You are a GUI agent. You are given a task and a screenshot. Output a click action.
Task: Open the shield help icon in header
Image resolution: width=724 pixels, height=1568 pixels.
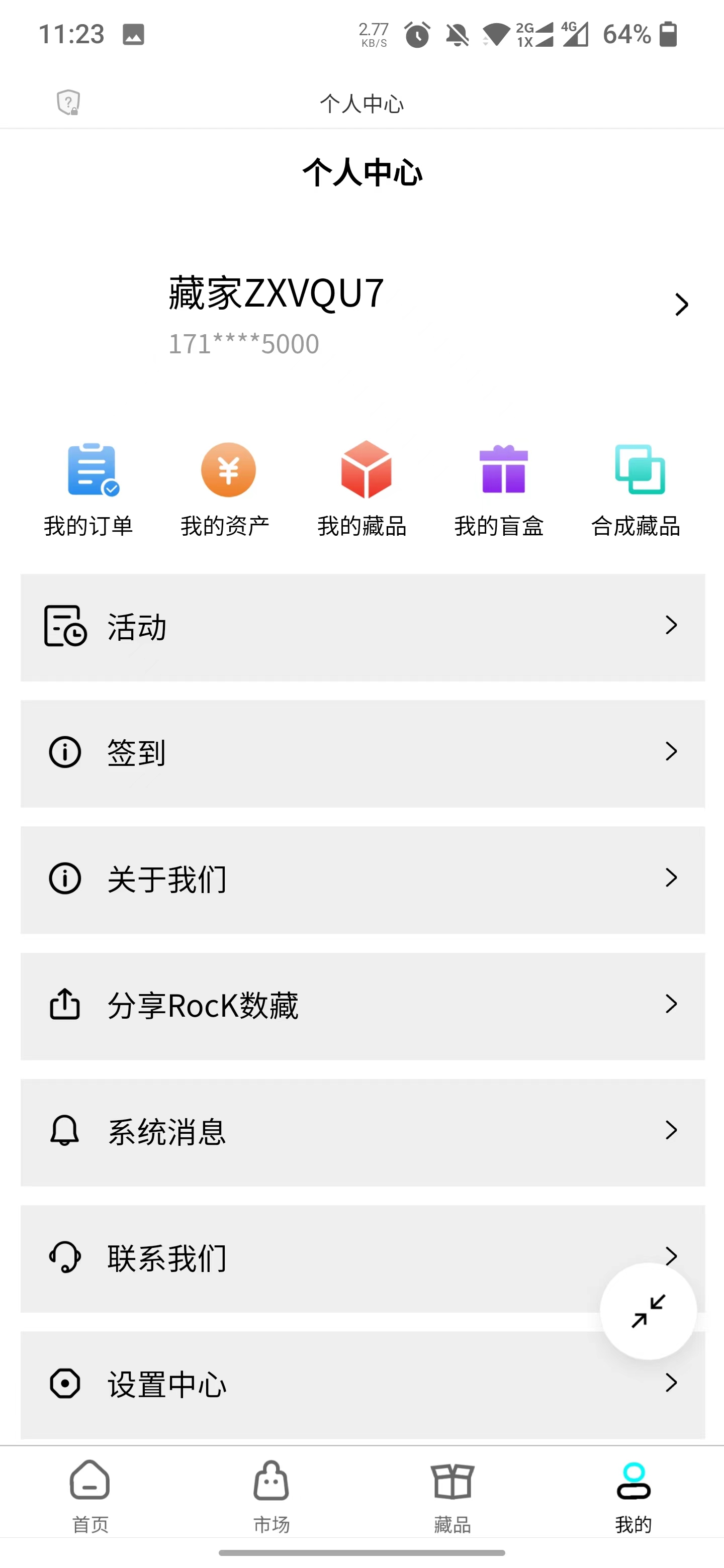click(x=68, y=102)
